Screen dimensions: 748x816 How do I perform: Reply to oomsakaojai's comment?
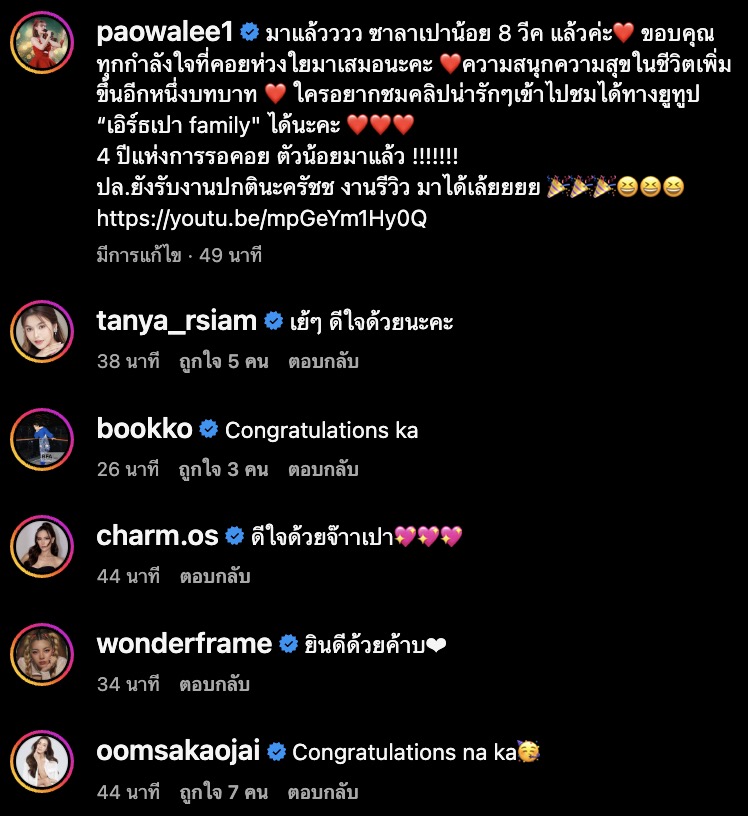(x=323, y=793)
